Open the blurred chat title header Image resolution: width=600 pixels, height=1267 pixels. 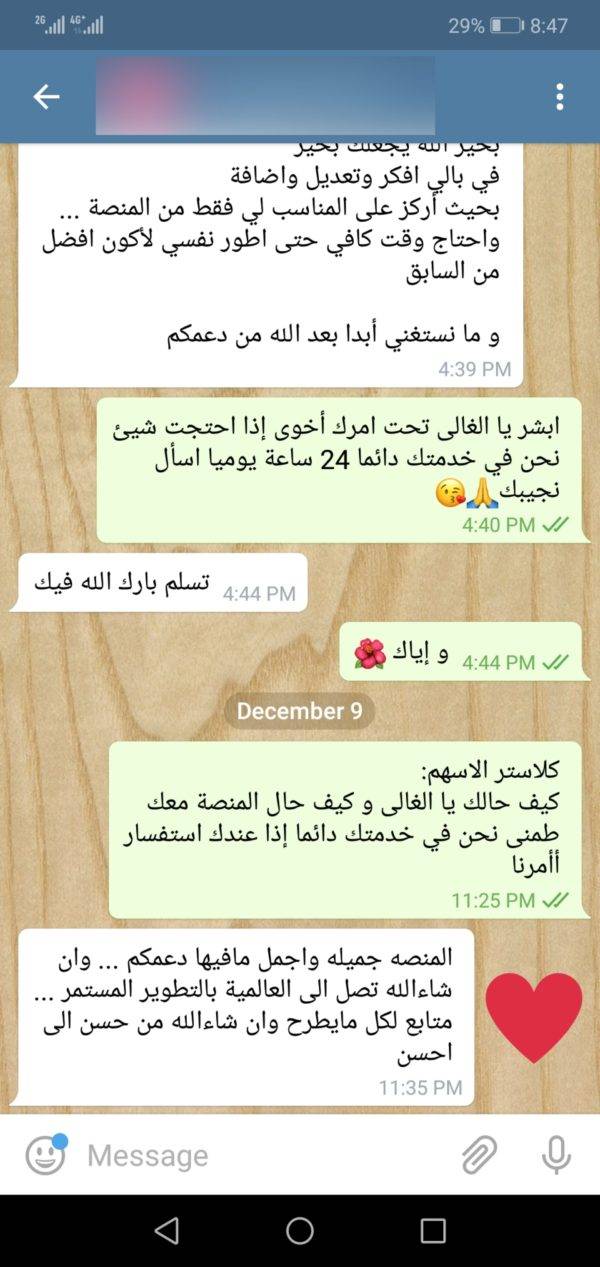coord(265,97)
